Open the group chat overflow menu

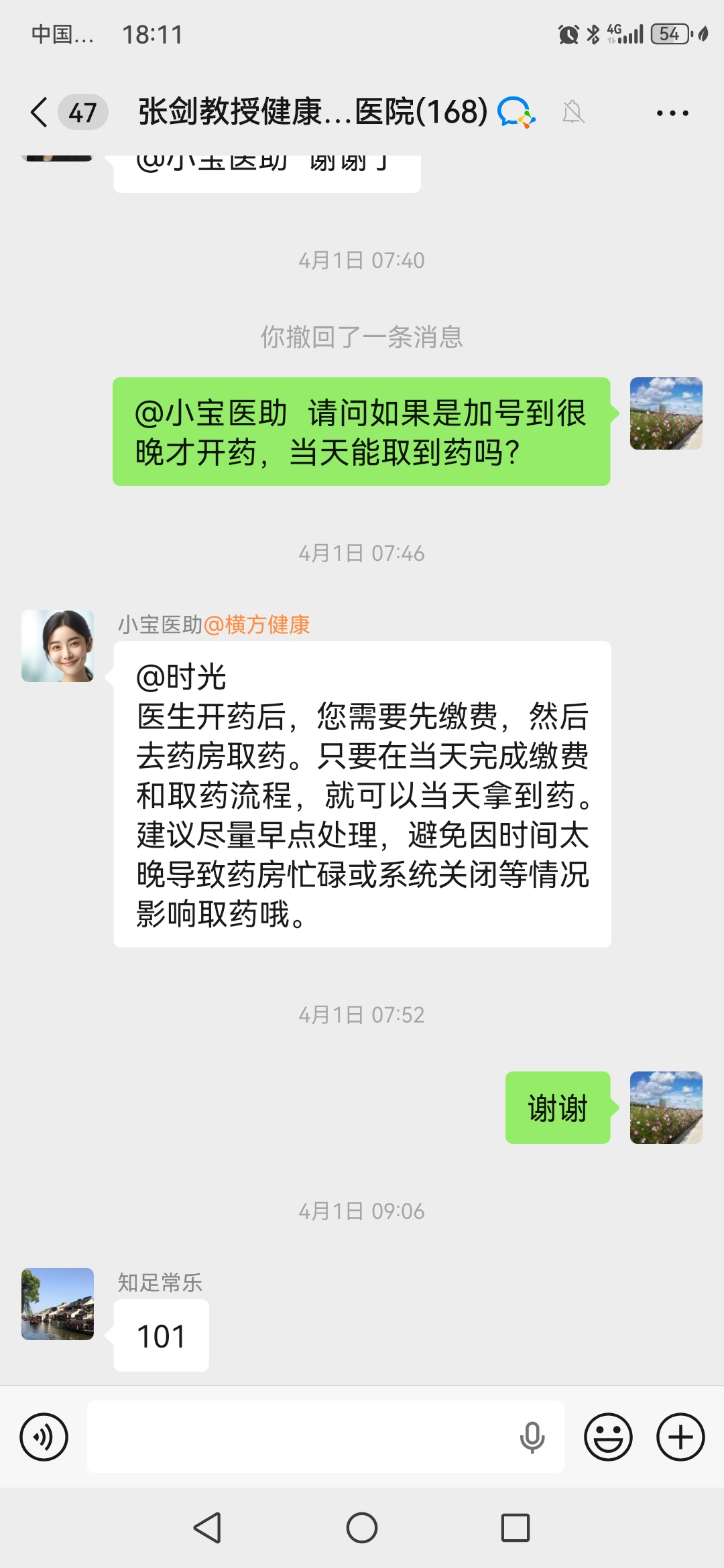point(672,113)
